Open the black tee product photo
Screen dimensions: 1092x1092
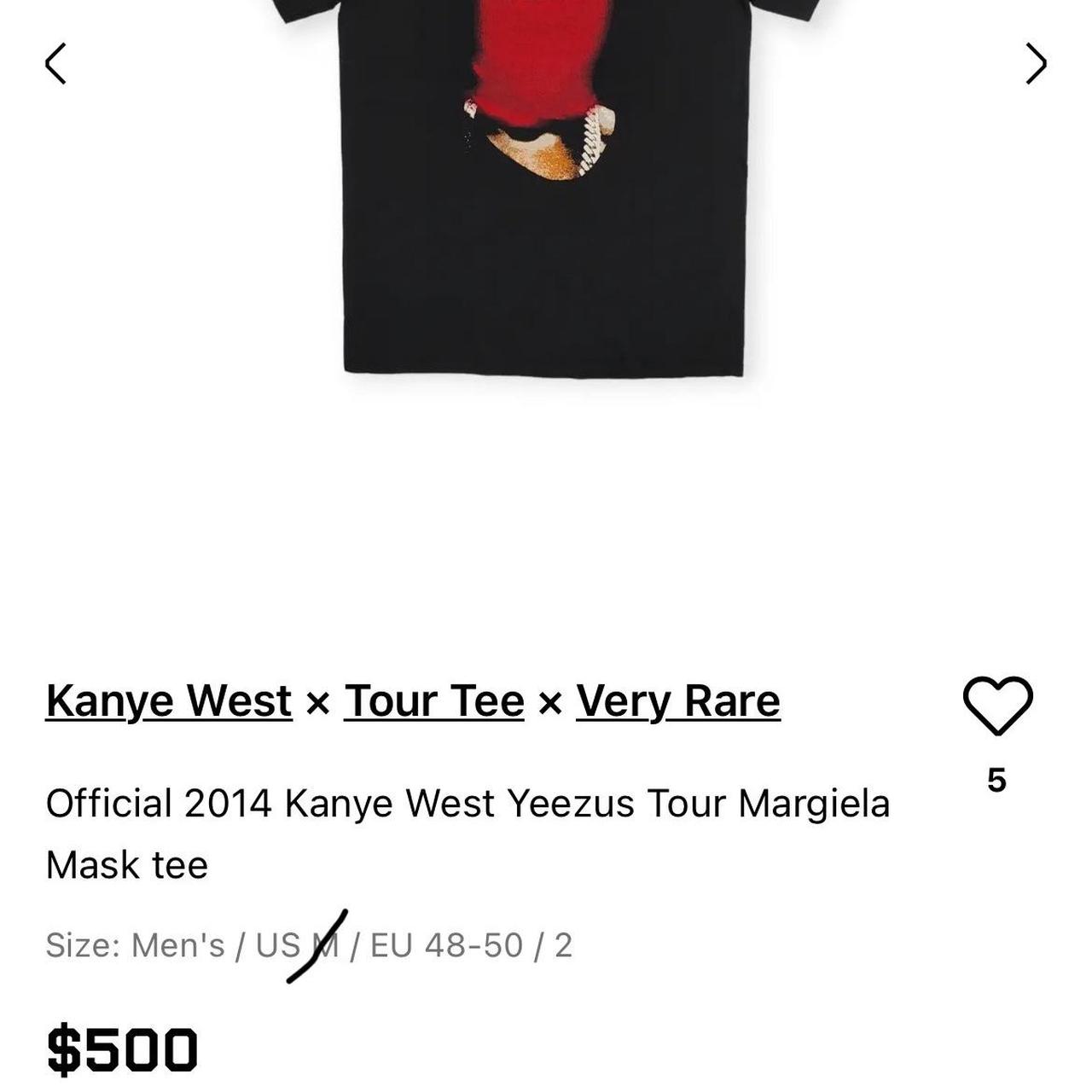(546, 196)
